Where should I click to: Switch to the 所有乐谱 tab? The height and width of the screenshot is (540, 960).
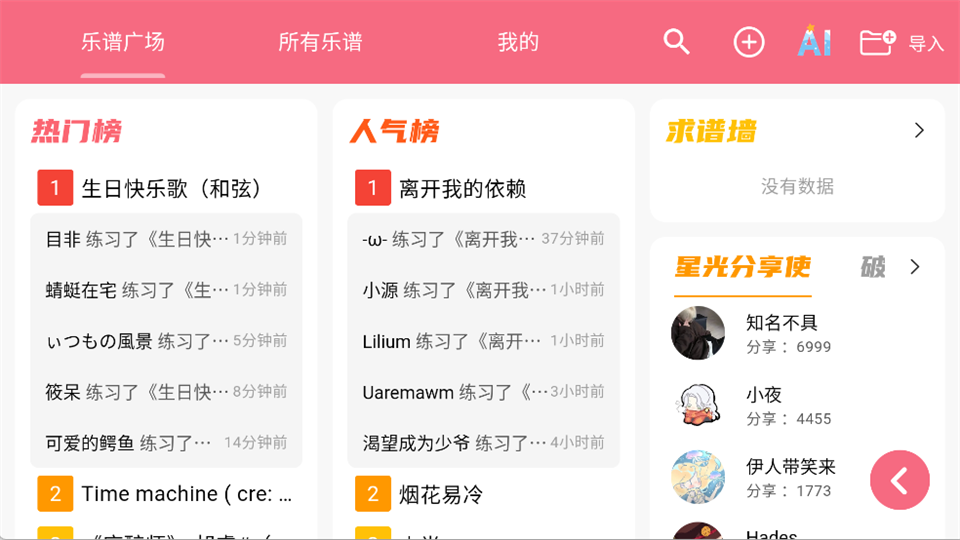tap(320, 42)
